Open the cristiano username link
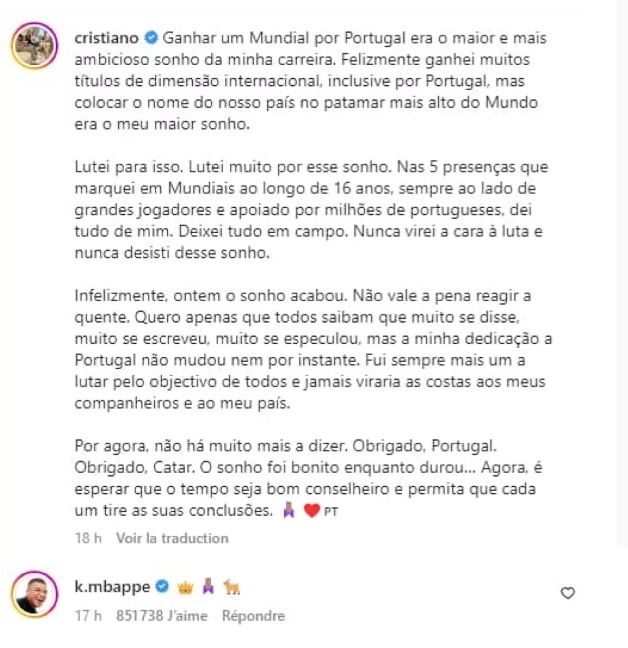Image resolution: width=628 pixels, height=648 pixels. (x=107, y=37)
